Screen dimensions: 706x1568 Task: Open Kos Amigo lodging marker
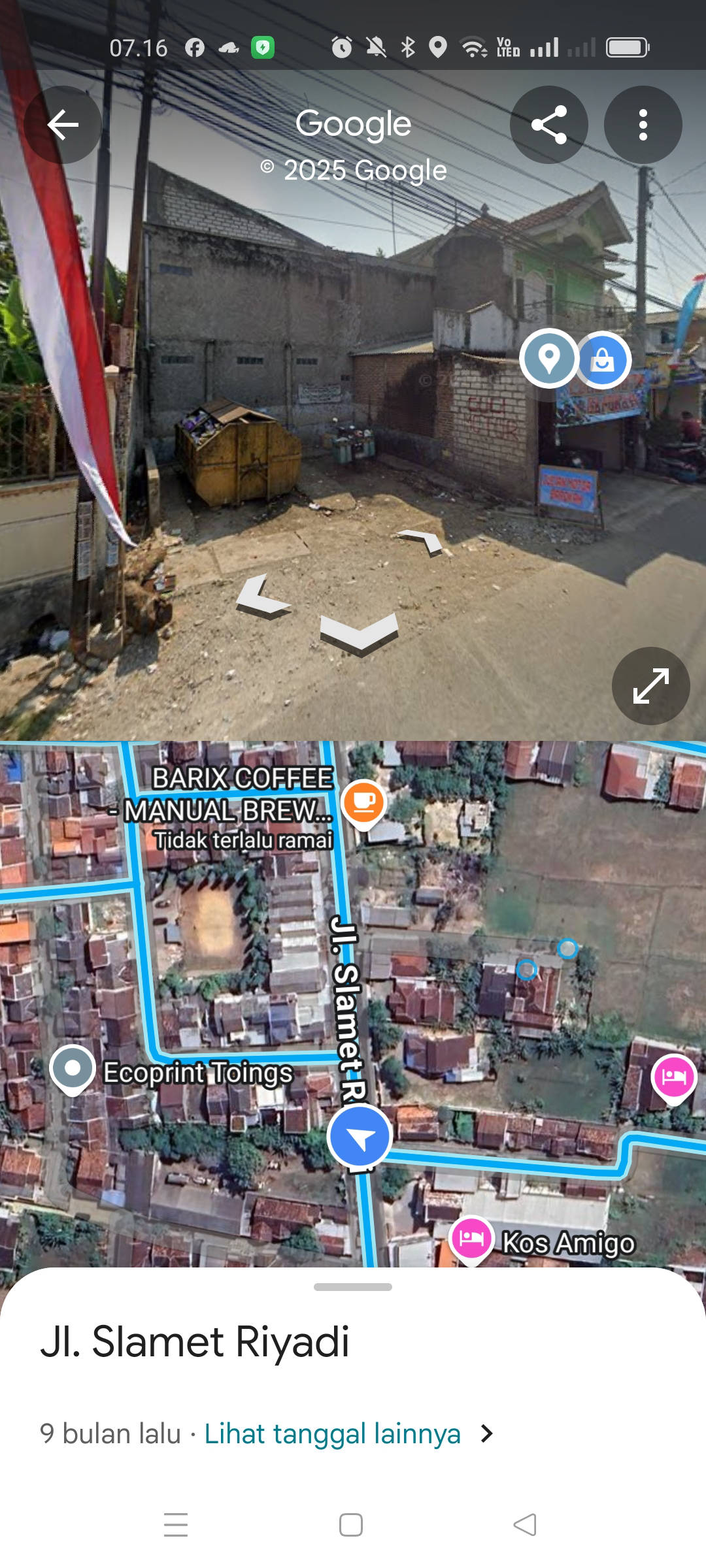pos(471,1237)
